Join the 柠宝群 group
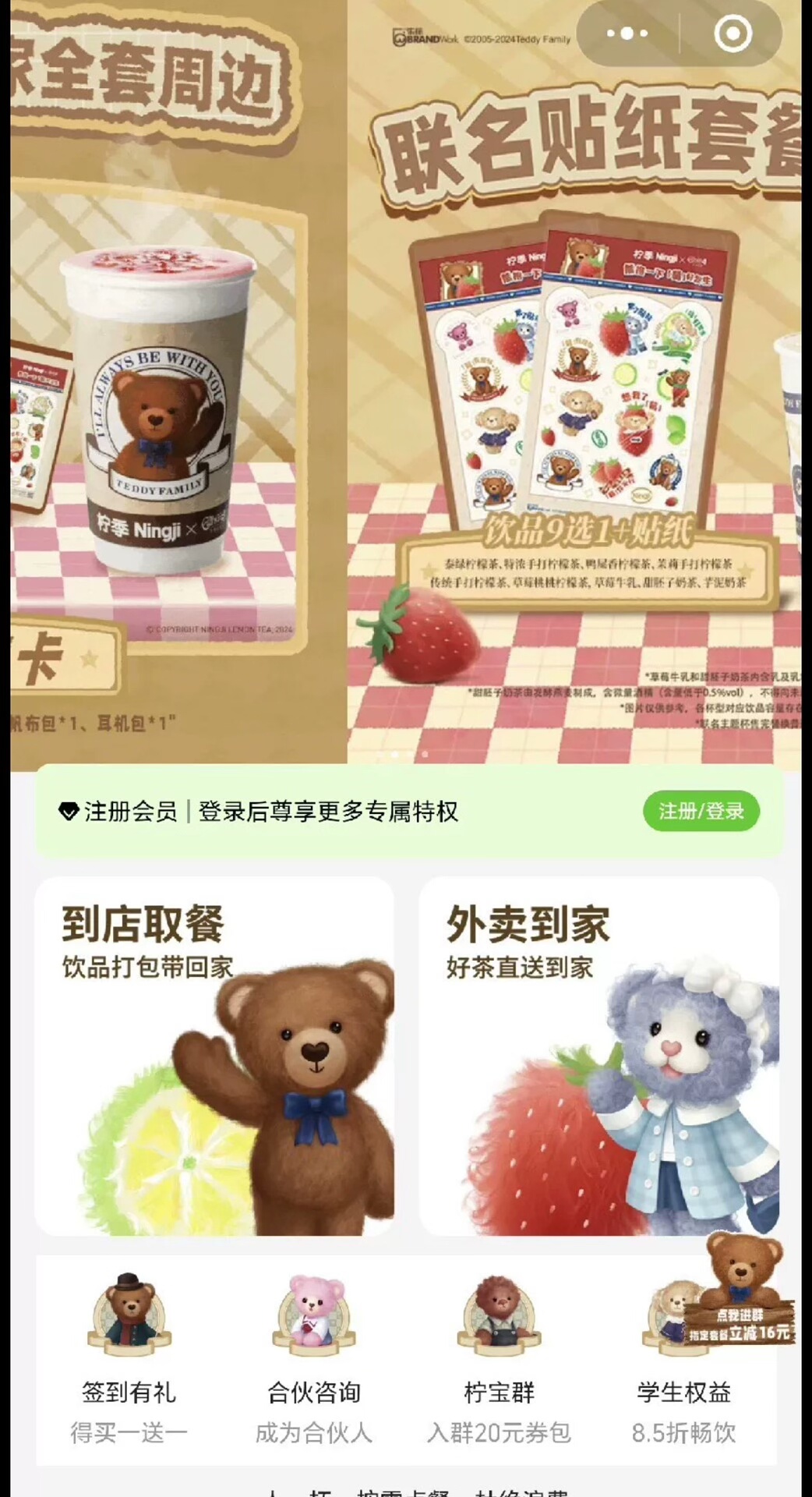812x1497 pixels. click(x=499, y=1358)
